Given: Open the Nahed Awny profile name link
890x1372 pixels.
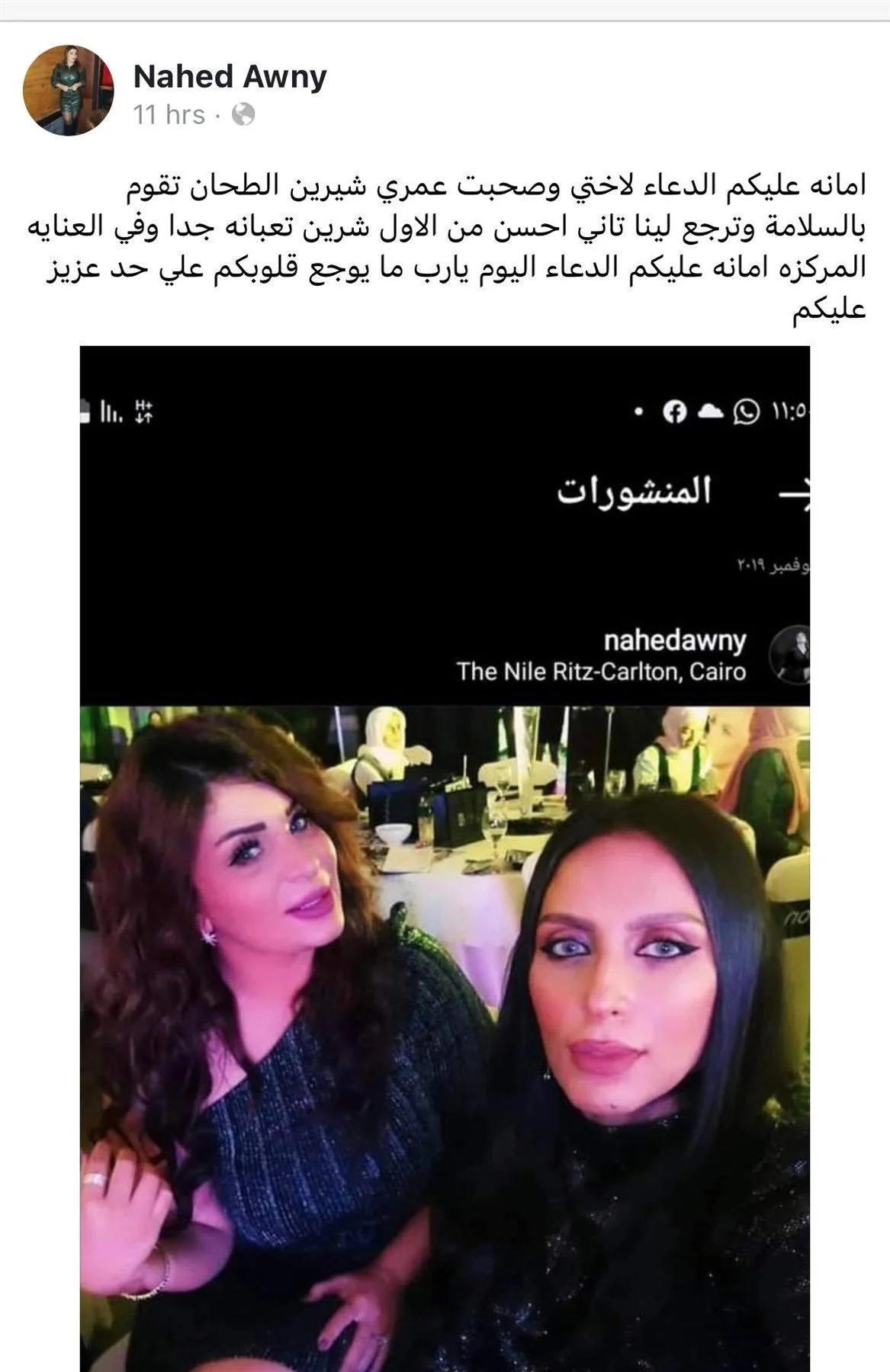Looking at the screenshot, I should [230, 76].
